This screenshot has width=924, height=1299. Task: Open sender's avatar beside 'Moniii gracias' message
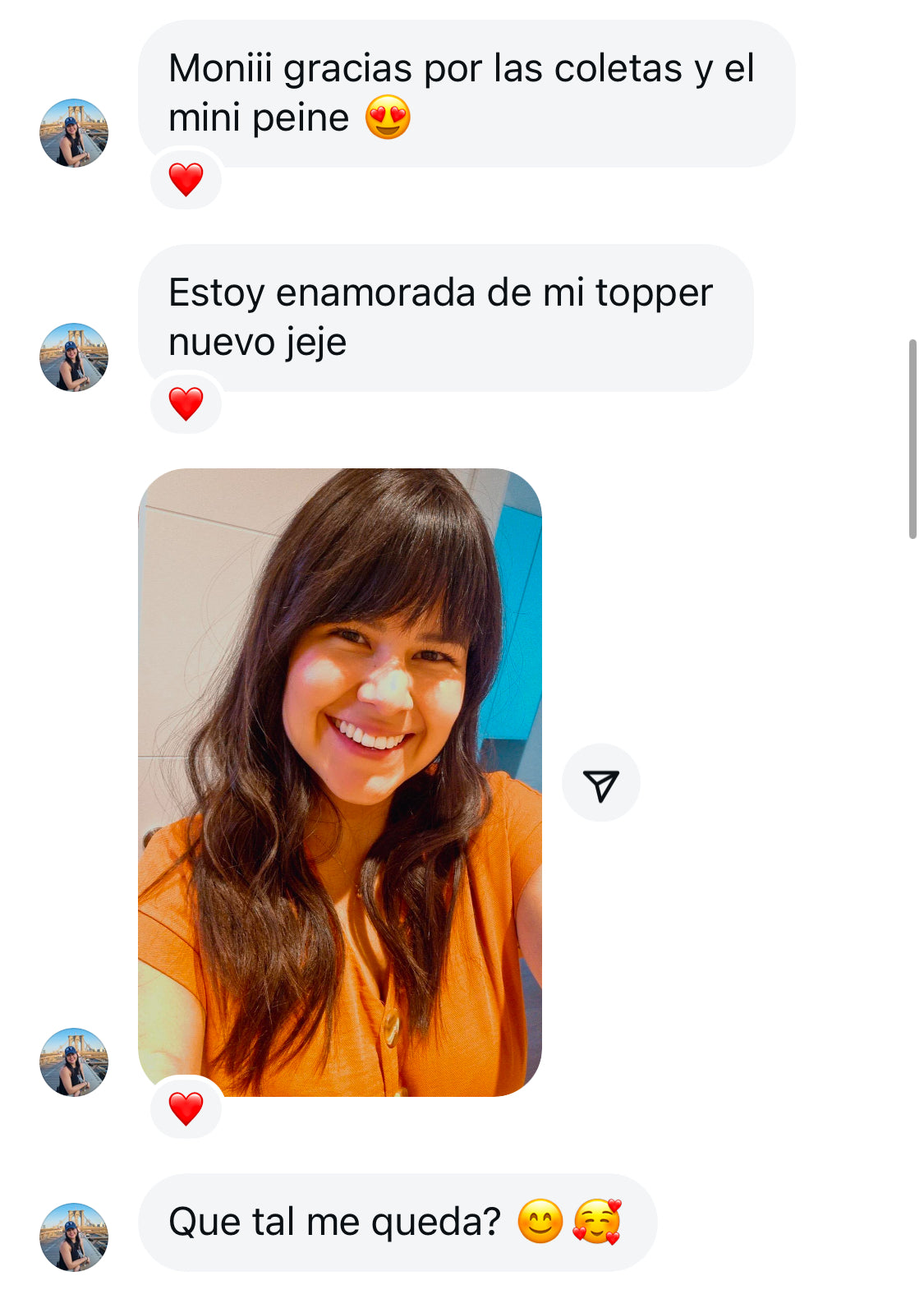click(x=74, y=133)
